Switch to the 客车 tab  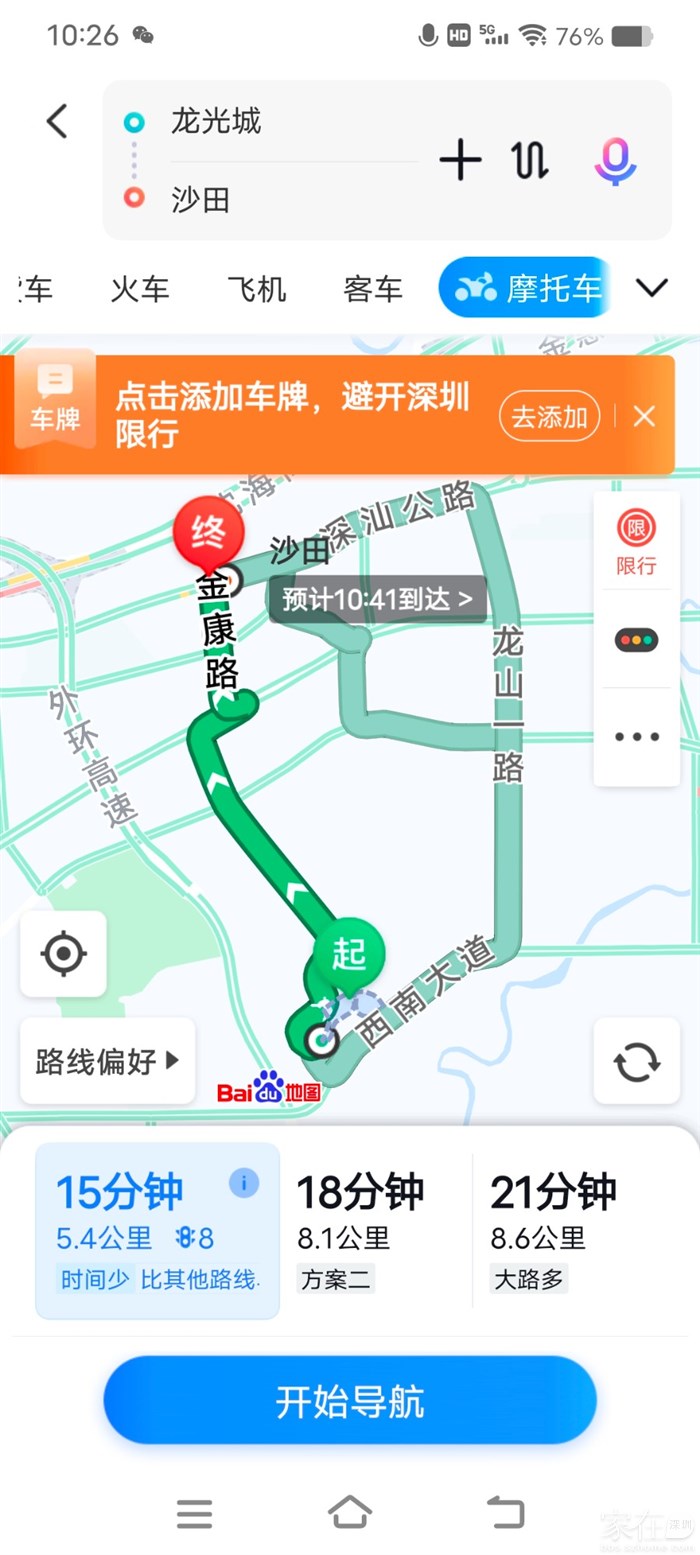(372, 290)
